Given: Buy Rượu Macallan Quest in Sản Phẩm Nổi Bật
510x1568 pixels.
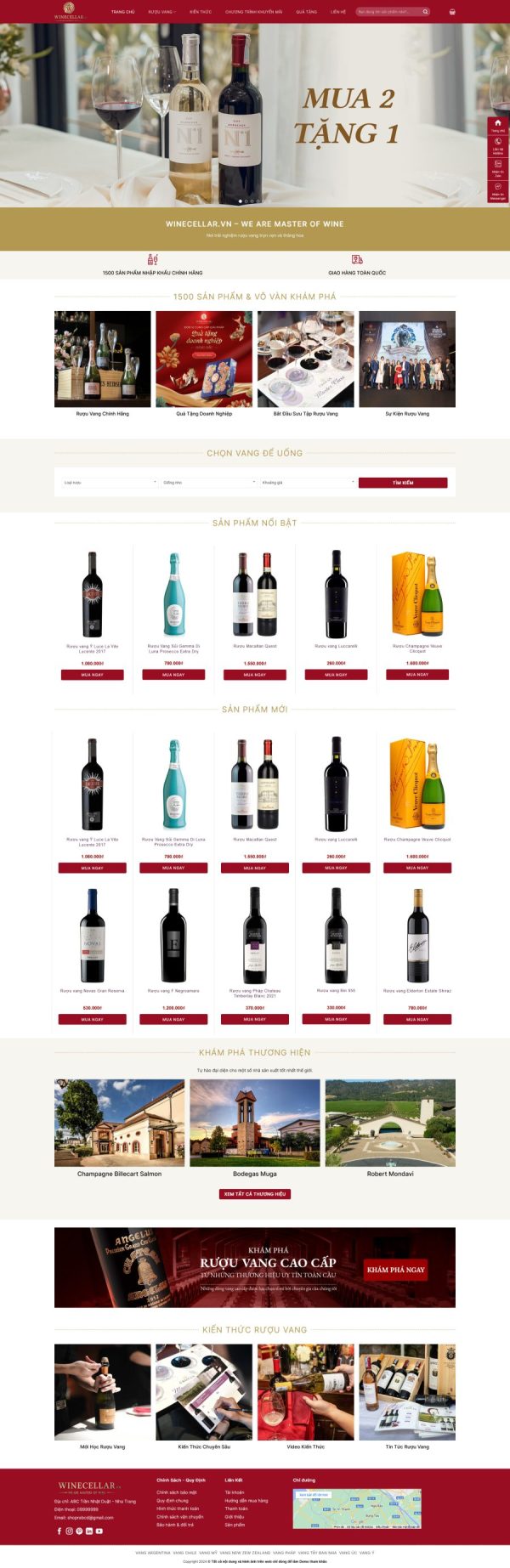Looking at the screenshot, I should (255, 675).
